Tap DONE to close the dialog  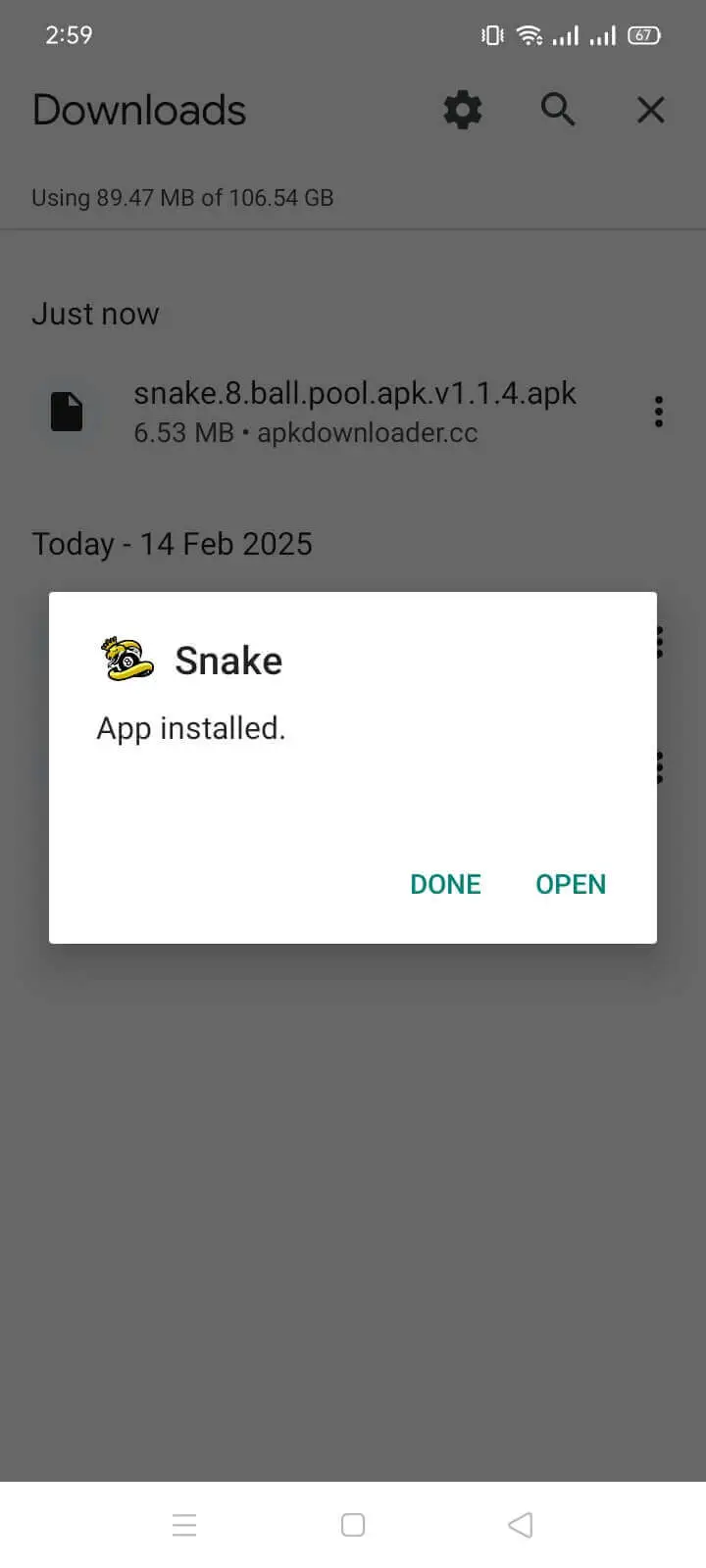(445, 884)
